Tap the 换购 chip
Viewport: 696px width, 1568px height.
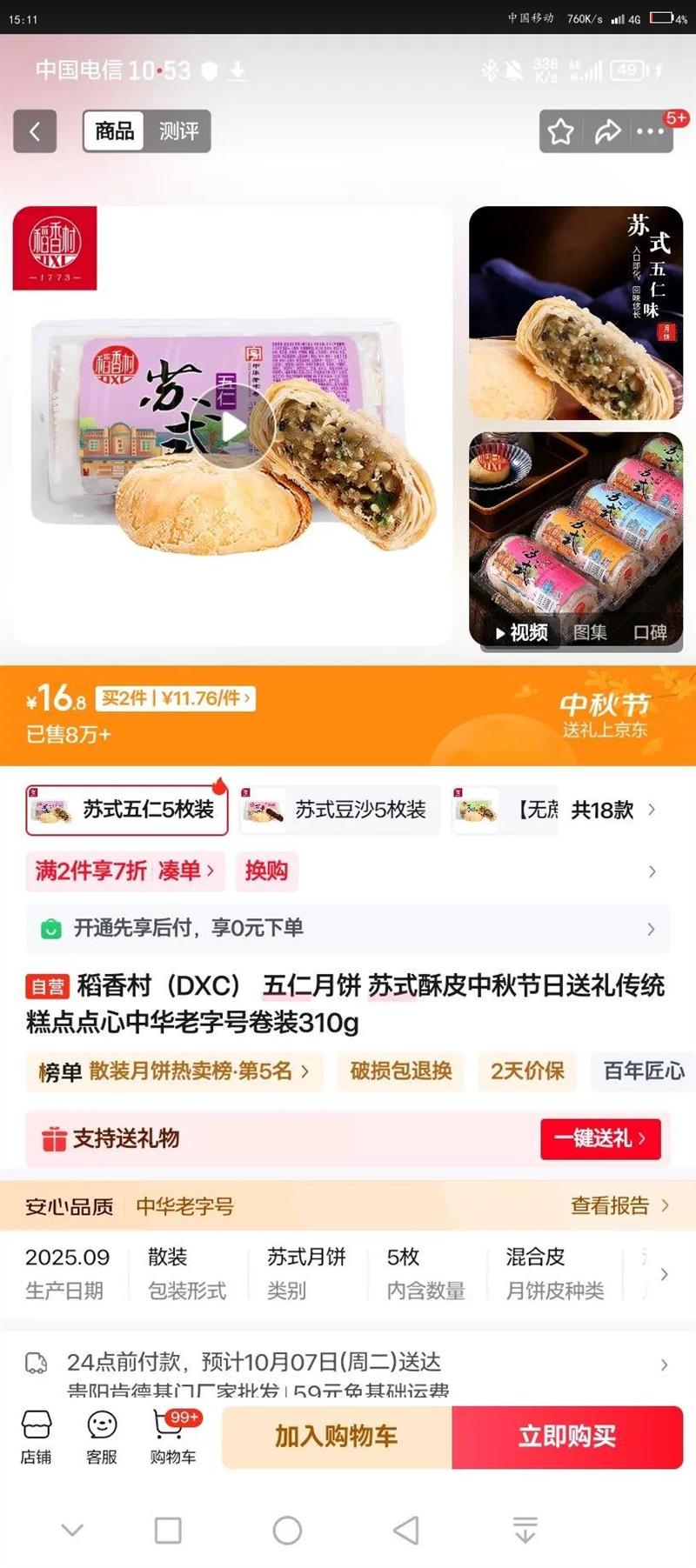(x=266, y=871)
